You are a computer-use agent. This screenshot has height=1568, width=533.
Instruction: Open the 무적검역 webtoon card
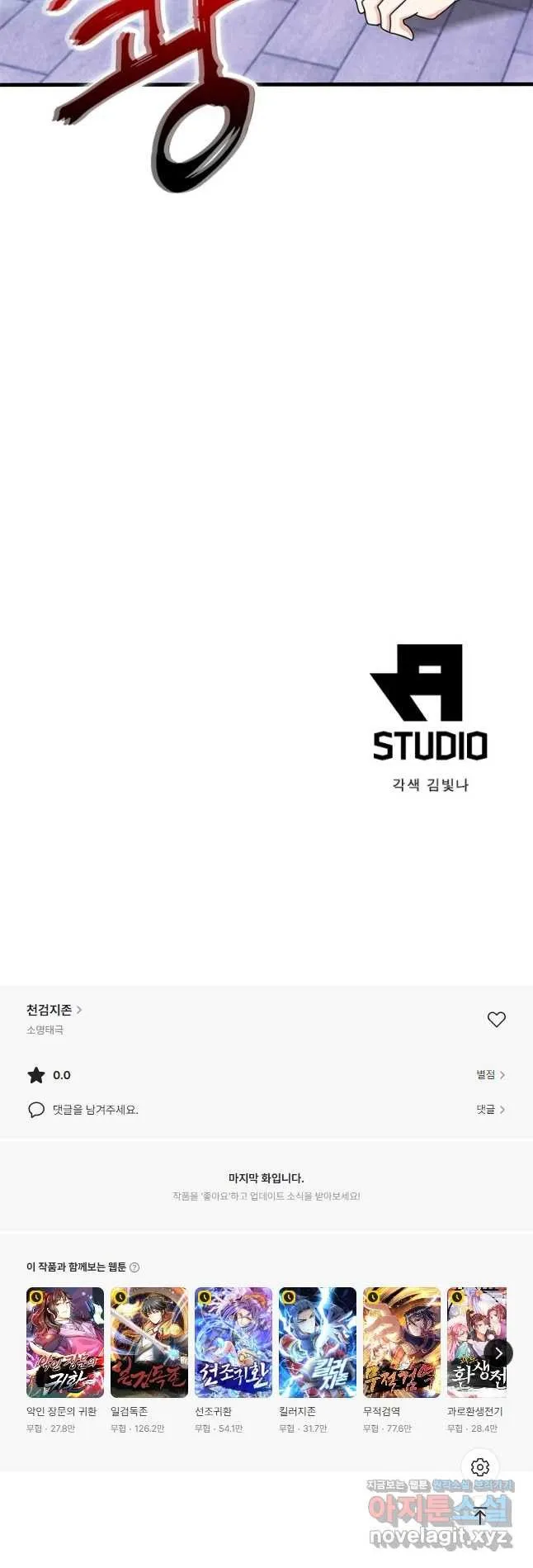[402, 1343]
